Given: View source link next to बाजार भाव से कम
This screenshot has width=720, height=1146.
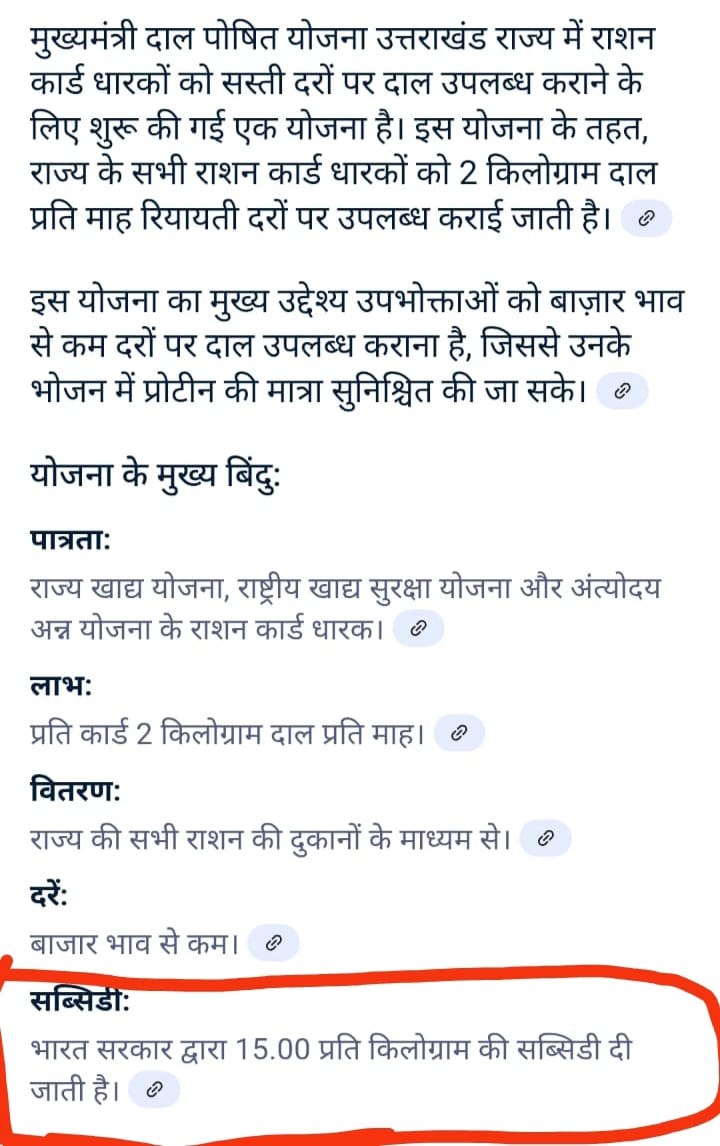Looking at the screenshot, I should (273, 942).
